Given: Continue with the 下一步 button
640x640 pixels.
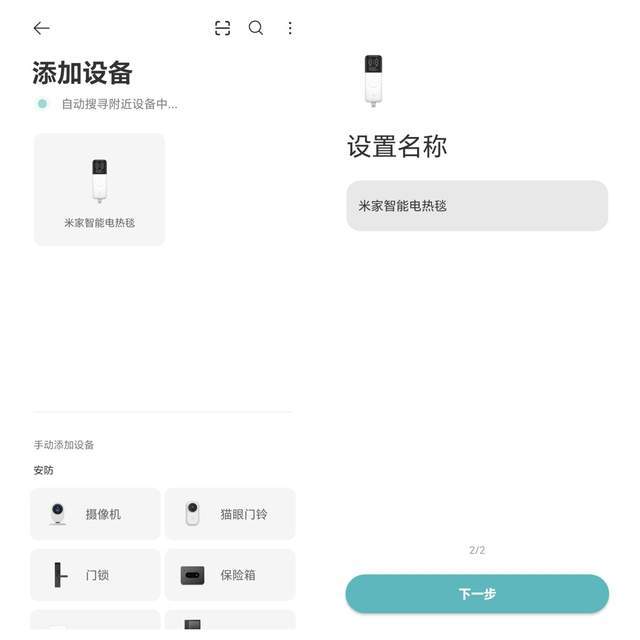Looking at the screenshot, I should [x=477, y=593].
